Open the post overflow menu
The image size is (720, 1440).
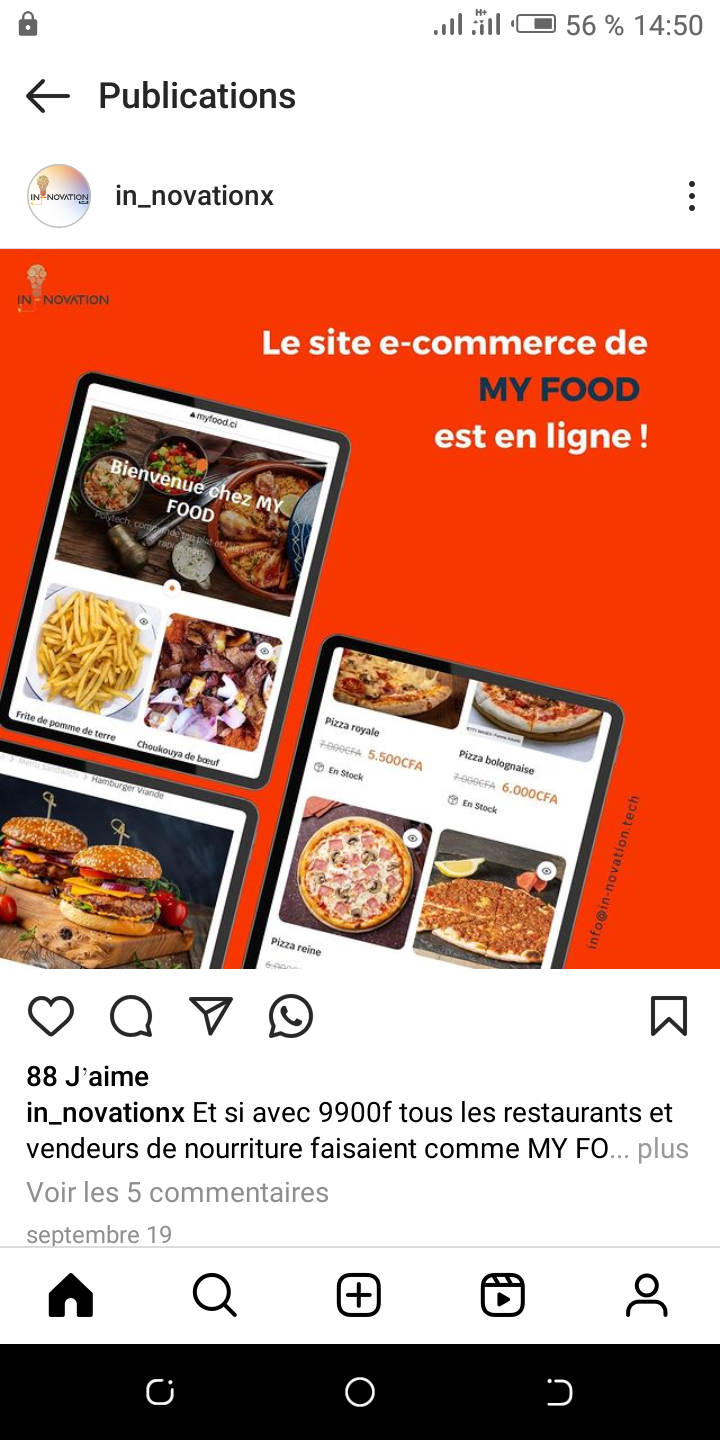coord(691,196)
